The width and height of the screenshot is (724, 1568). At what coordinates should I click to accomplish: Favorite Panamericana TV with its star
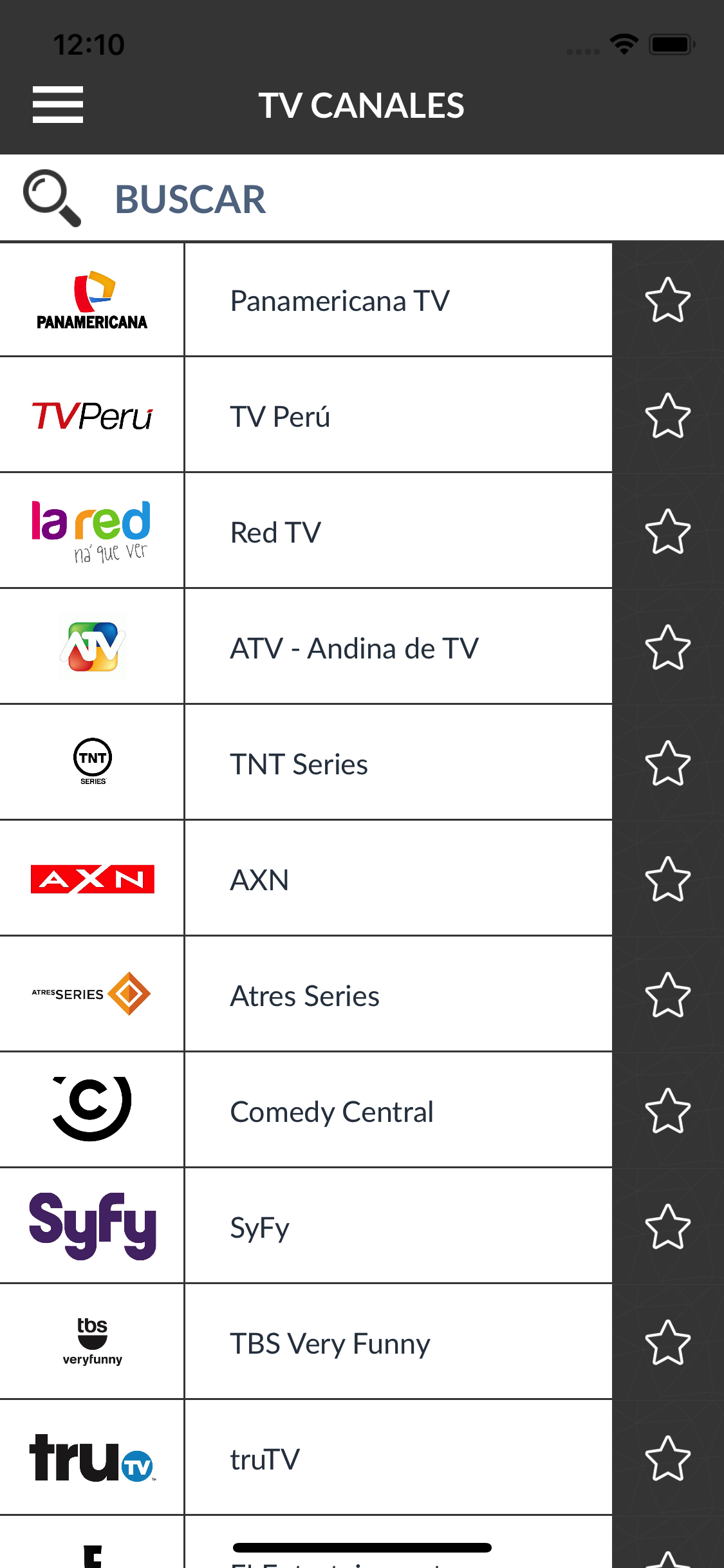(x=667, y=300)
